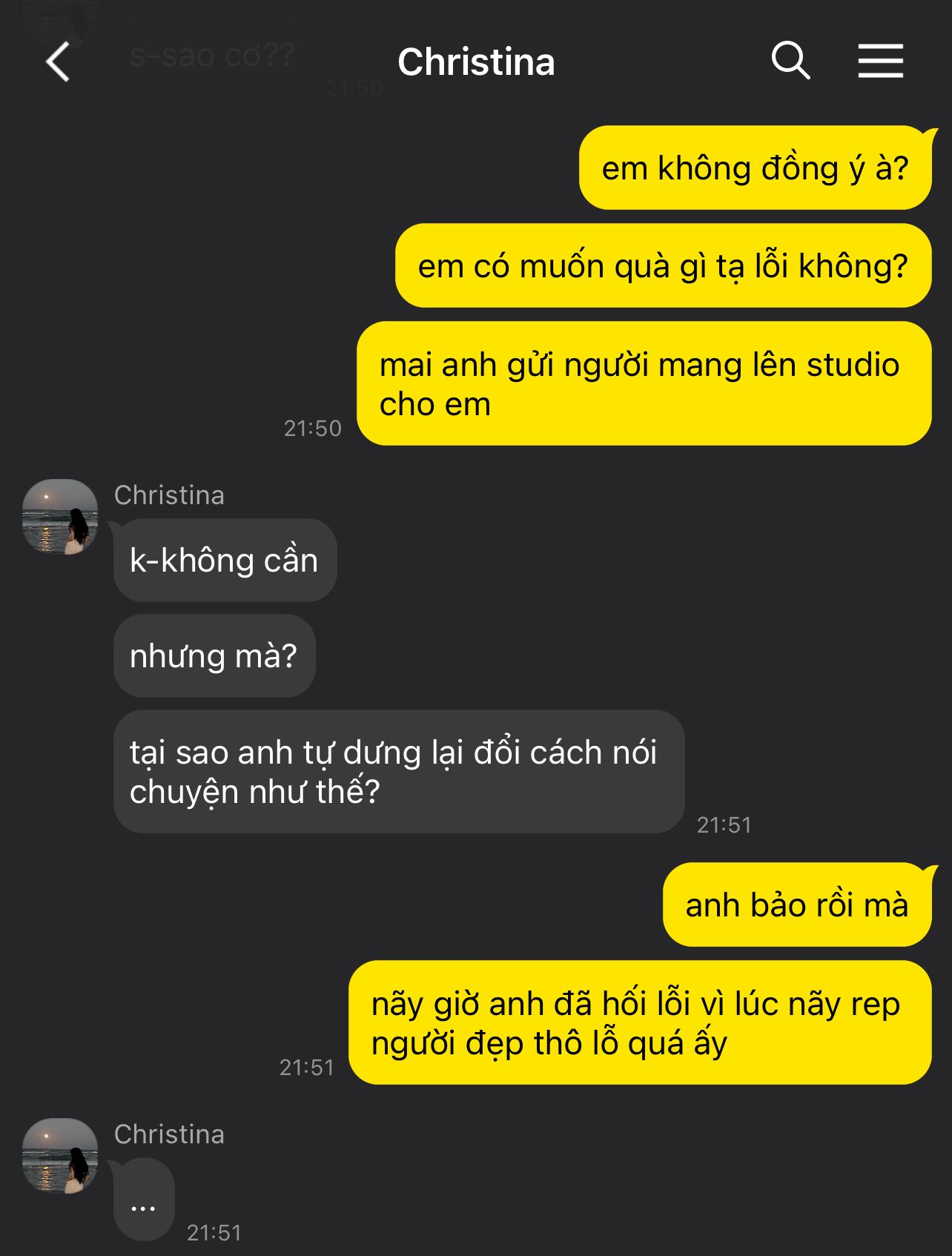
Task: Open the chat hamburger menu
Action: [x=880, y=61]
